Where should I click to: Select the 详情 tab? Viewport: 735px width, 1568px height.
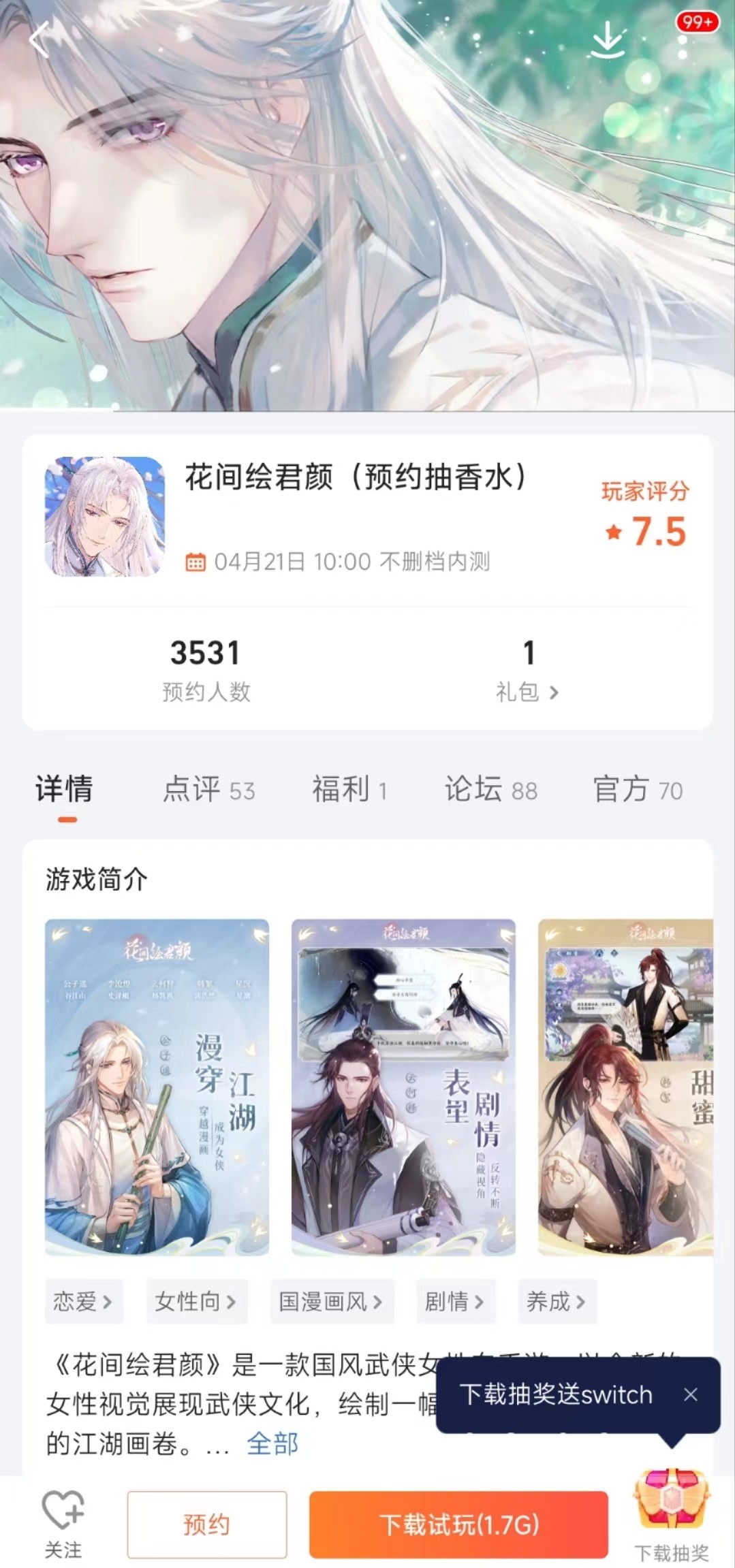coord(64,790)
